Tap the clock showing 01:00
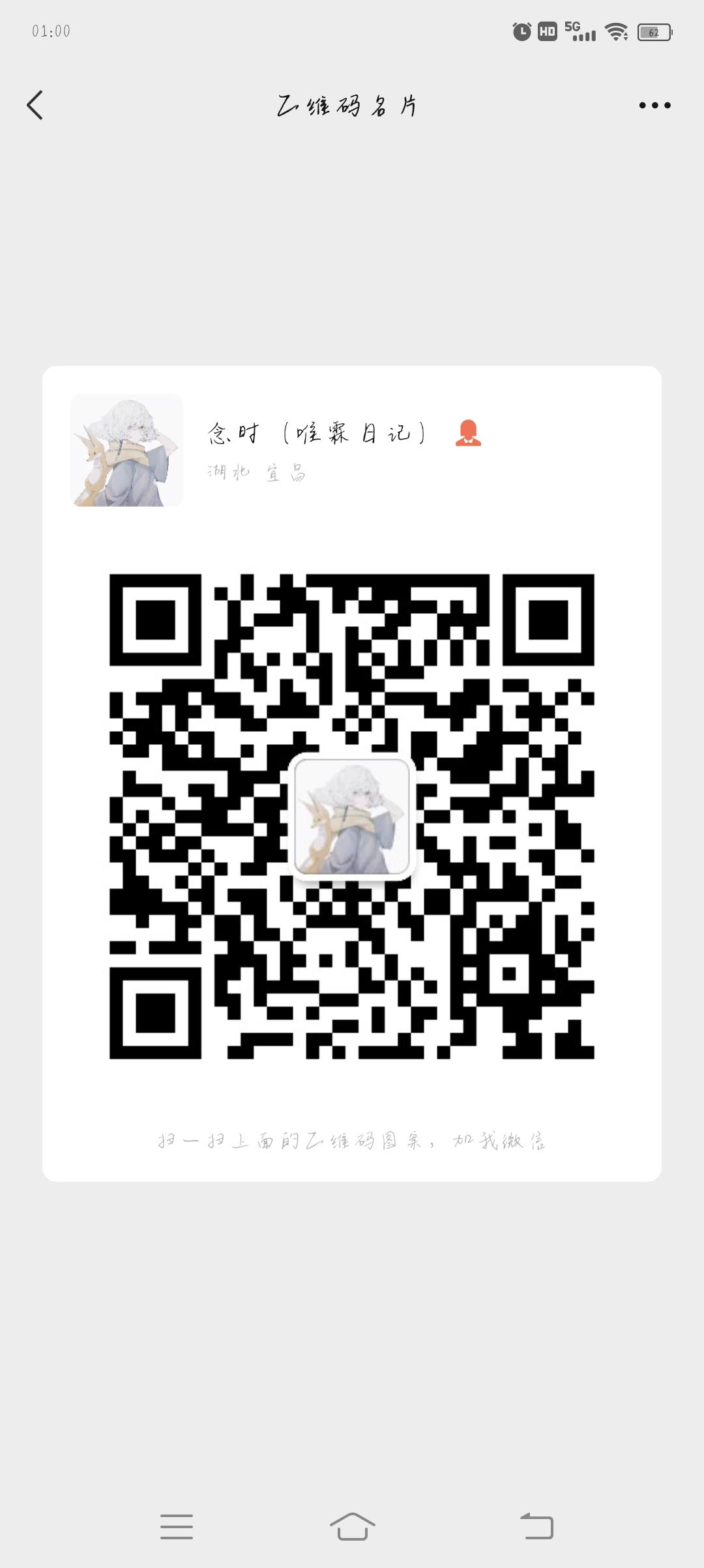The height and width of the screenshot is (1568, 704). [x=50, y=31]
